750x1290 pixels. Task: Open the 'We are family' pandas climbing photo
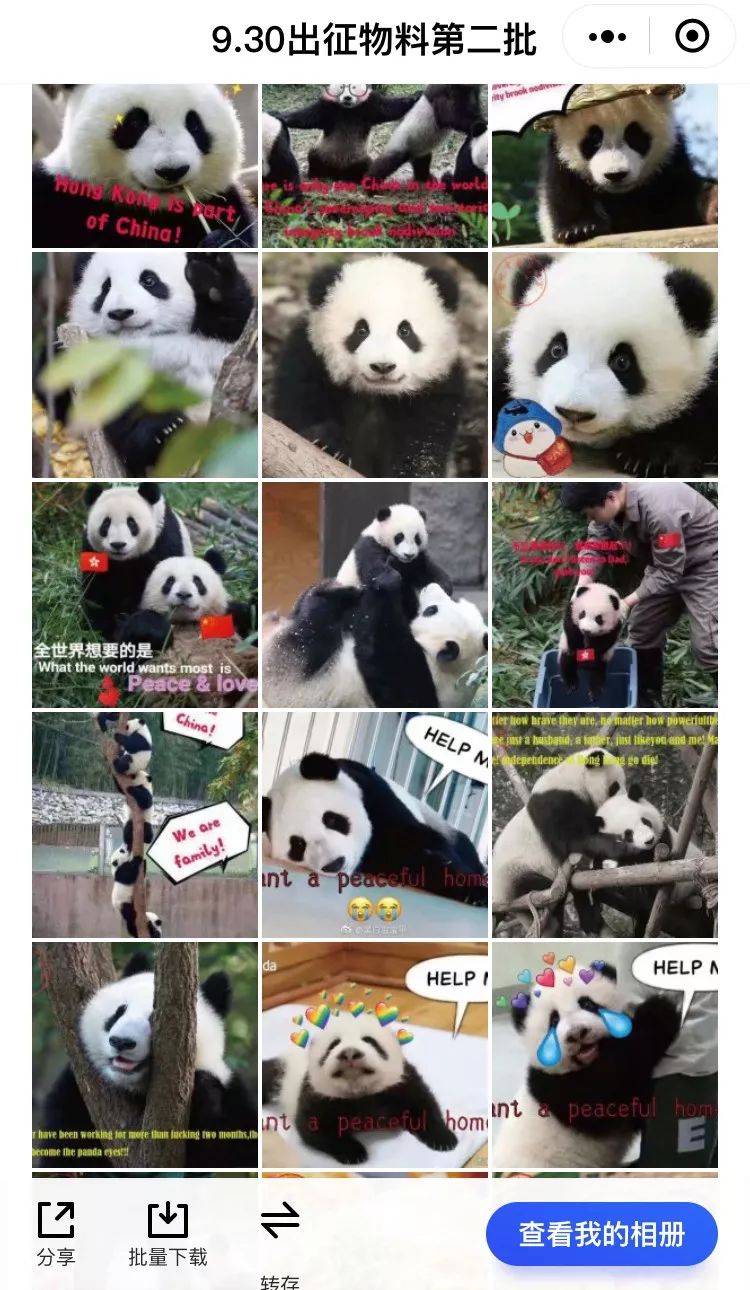click(145, 825)
